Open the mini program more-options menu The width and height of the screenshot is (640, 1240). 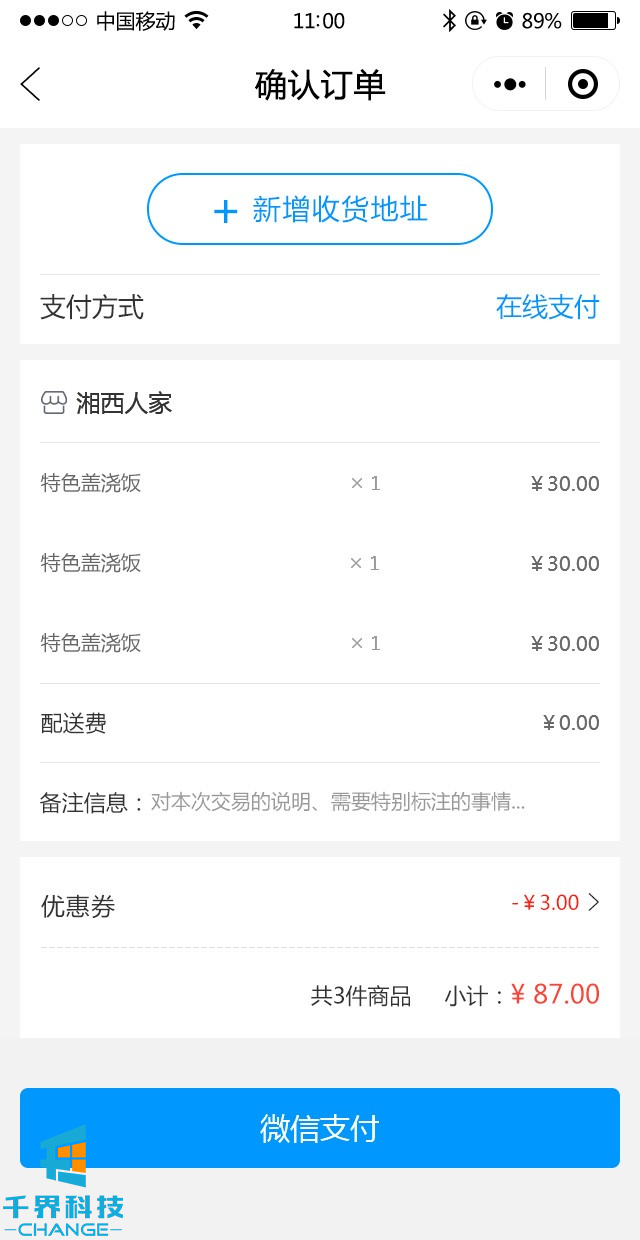[510, 85]
